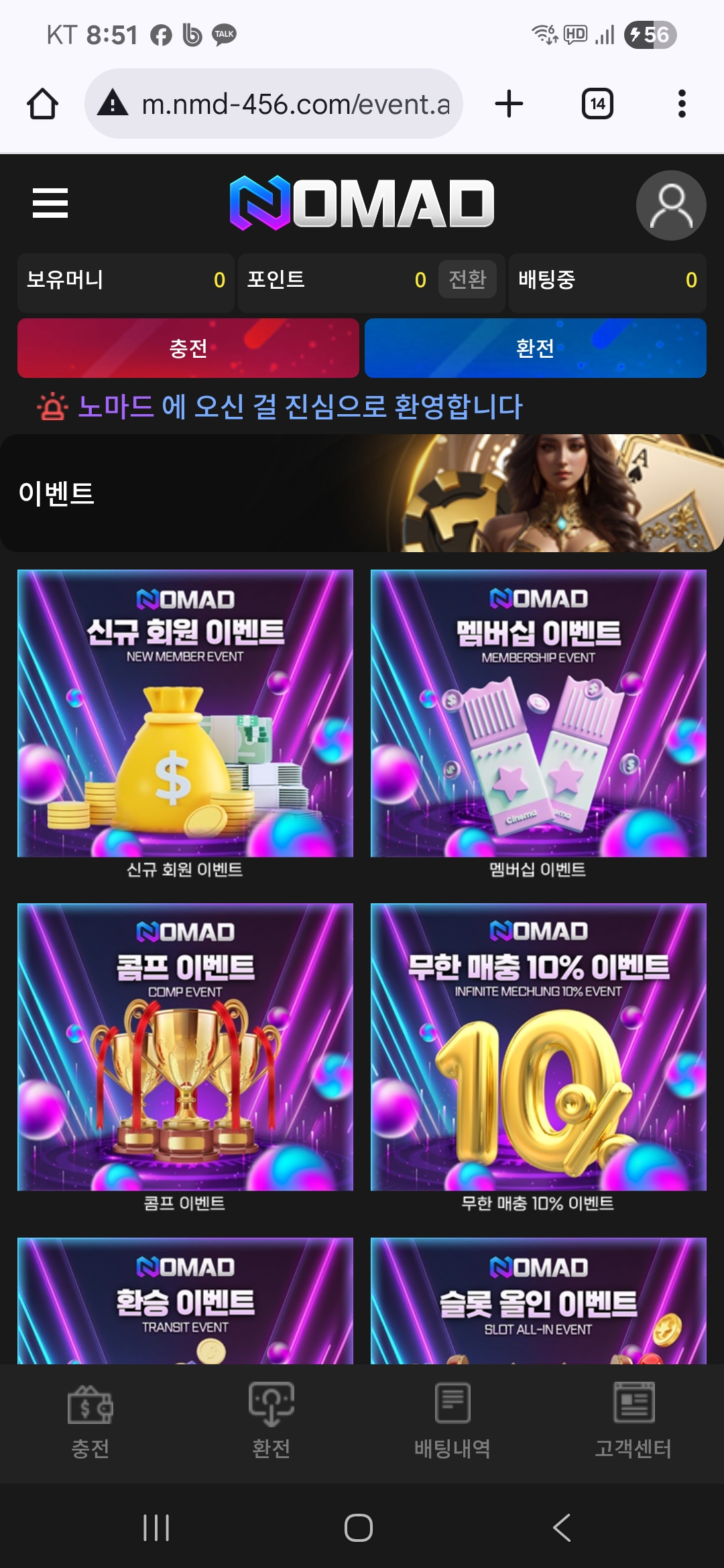Viewport: 724px width, 1568px height.
Task: Open the user profile icon
Action: pos(670,205)
